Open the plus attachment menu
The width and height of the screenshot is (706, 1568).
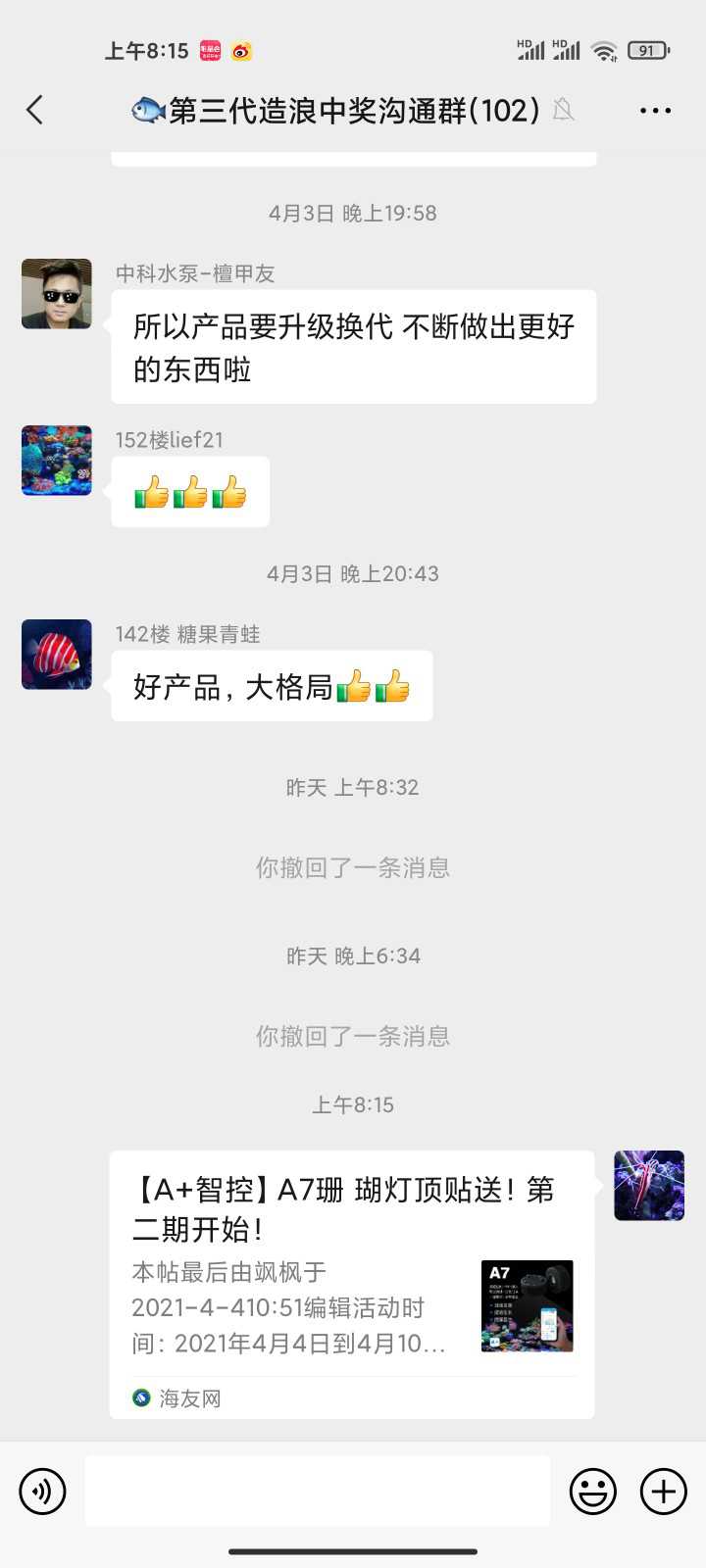coord(664,1492)
